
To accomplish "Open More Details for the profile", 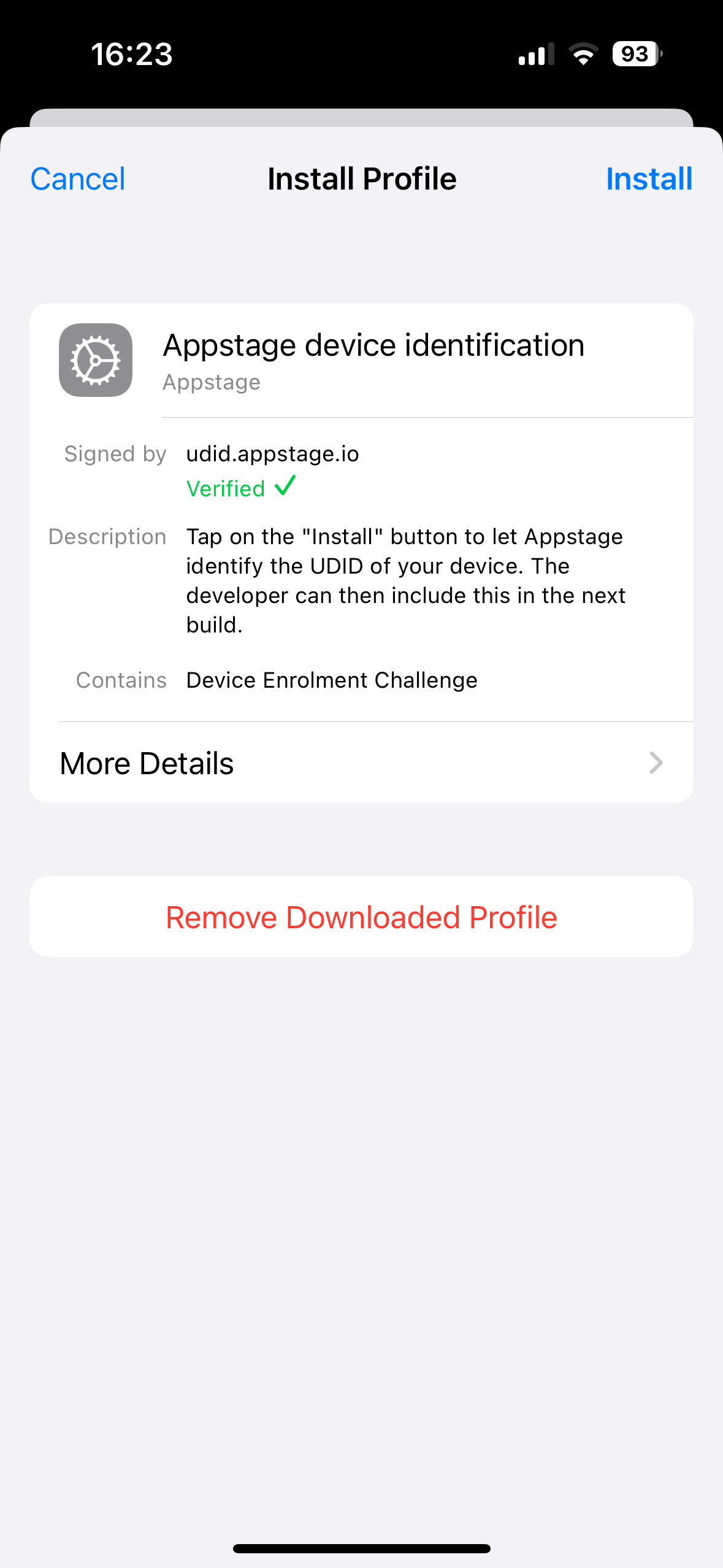I will [x=361, y=763].
